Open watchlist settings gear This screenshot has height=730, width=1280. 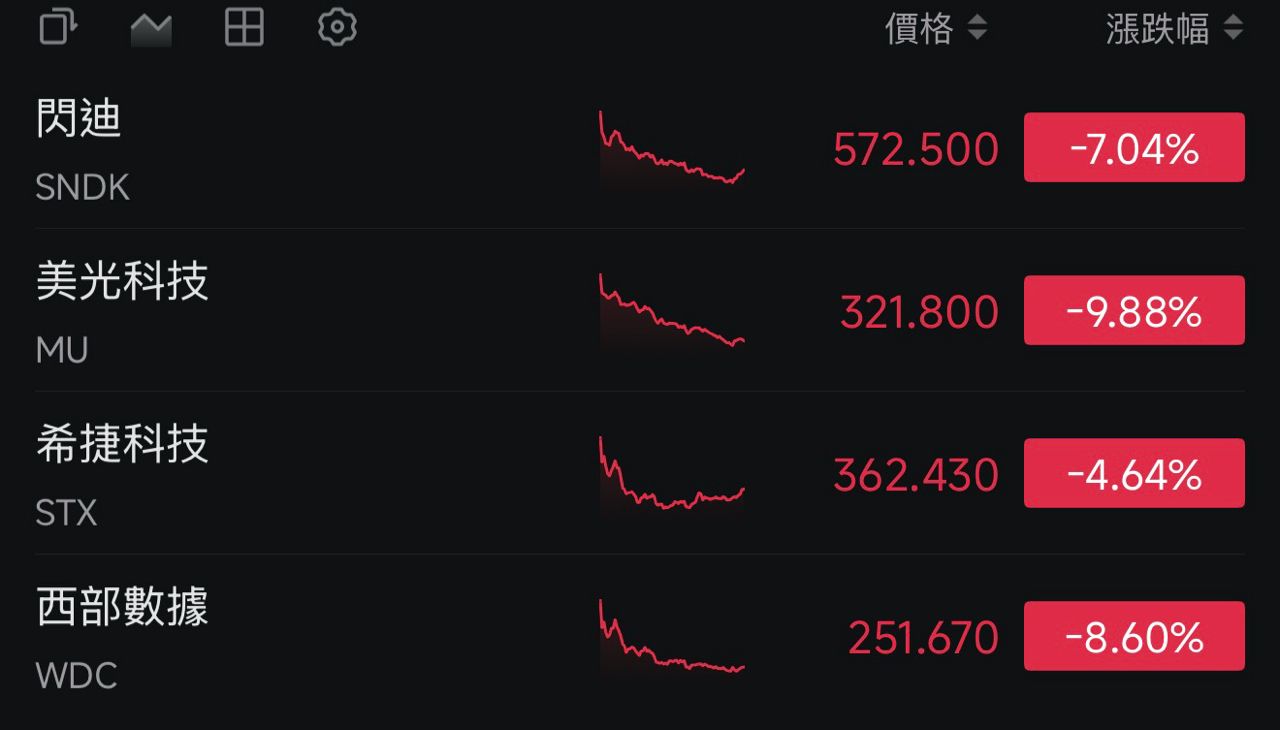tap(337, 28)
